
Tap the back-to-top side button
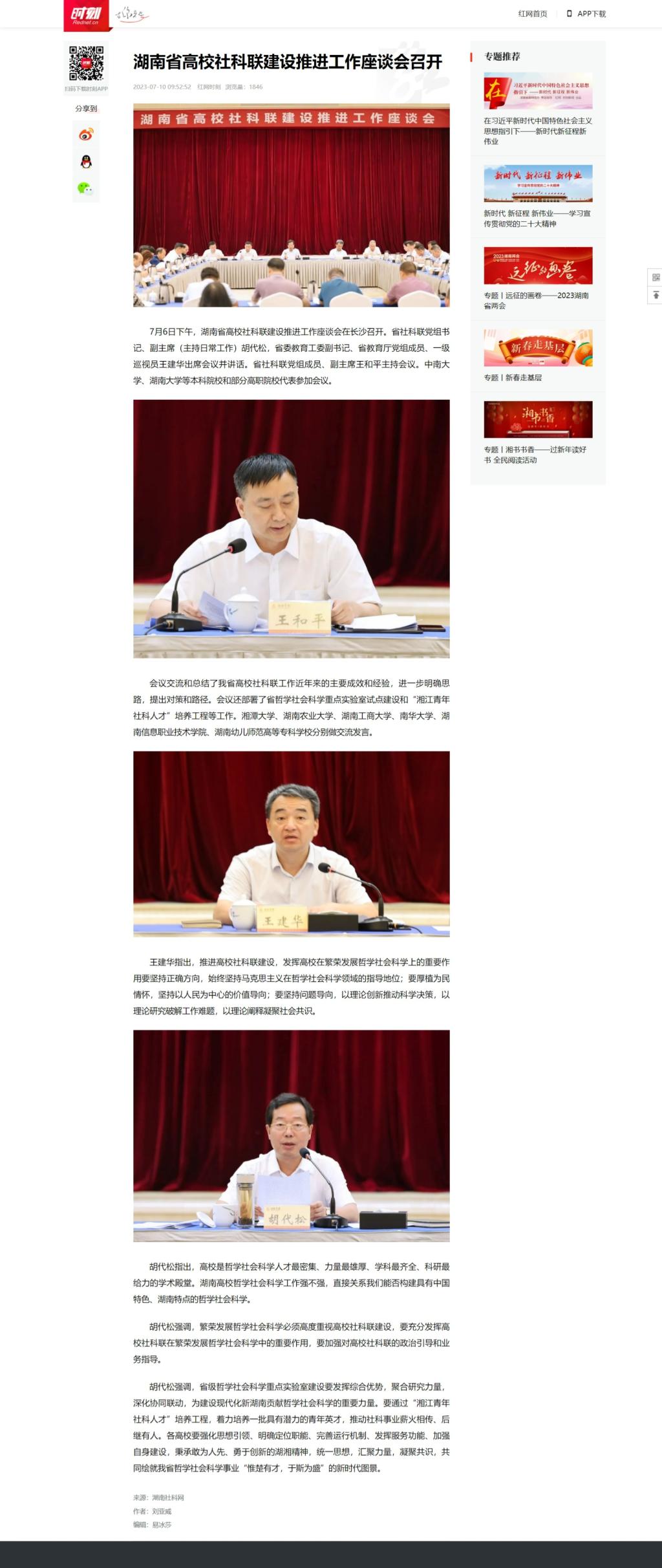[656, 295]
